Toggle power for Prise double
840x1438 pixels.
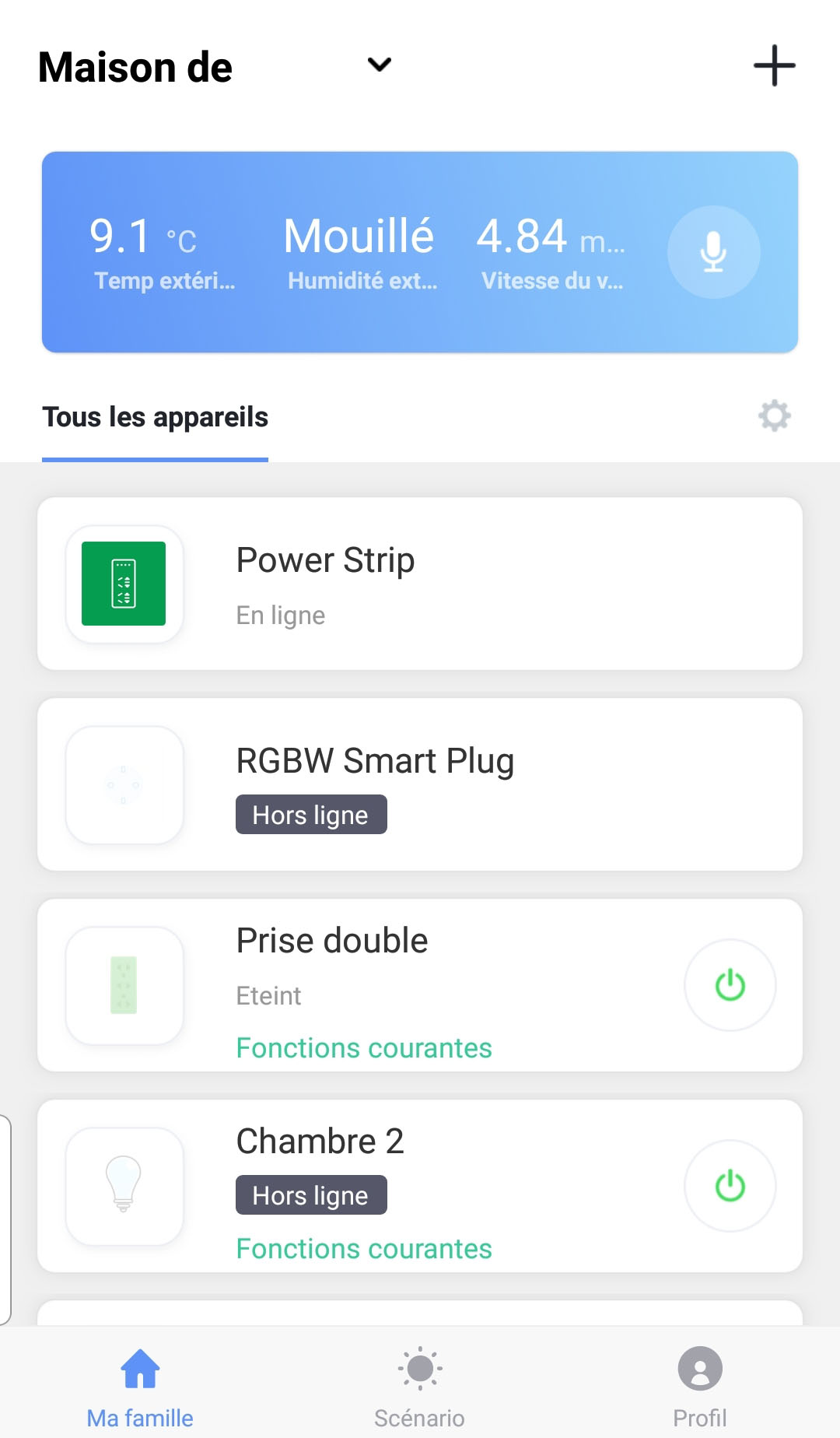tap(730, 985)
